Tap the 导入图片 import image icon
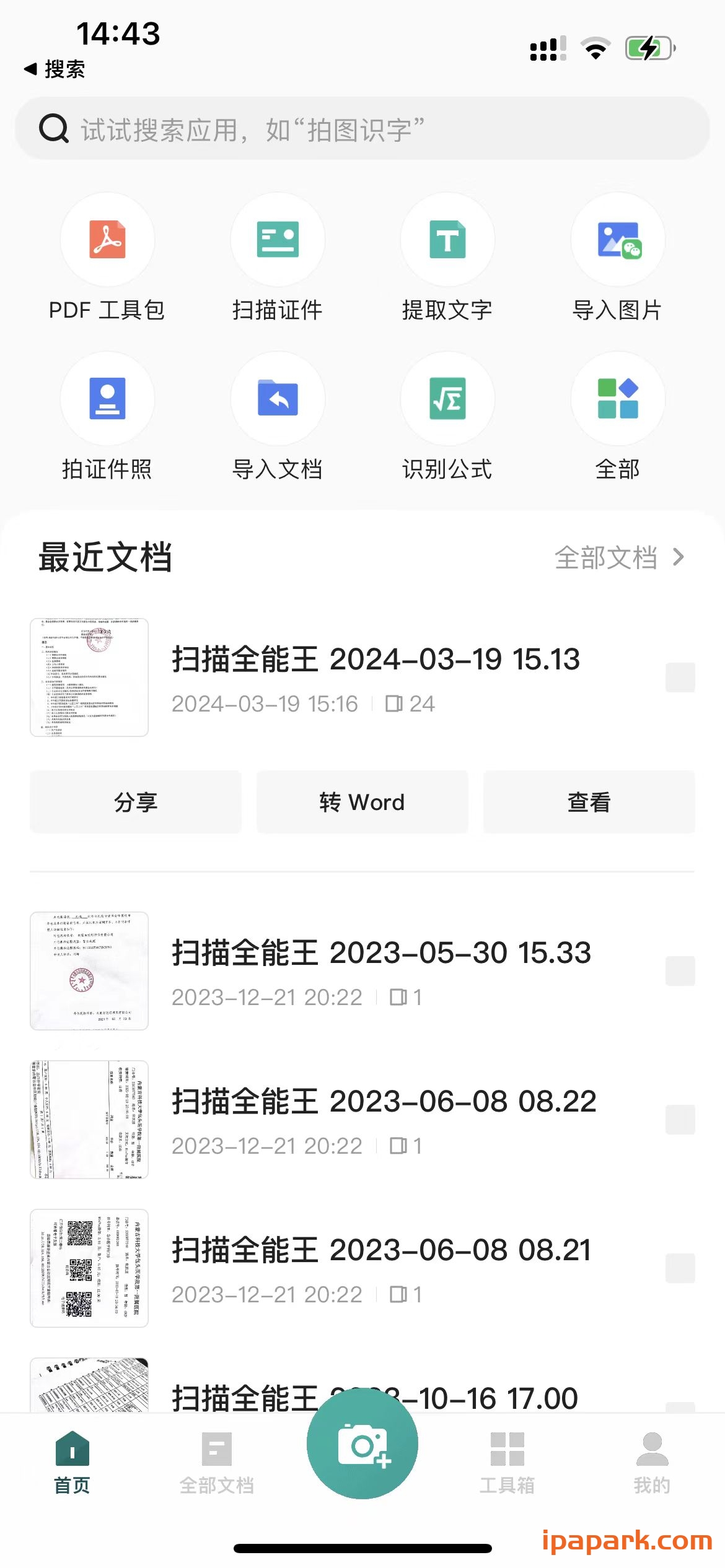Viewport: 725px width, 1568px height. point(618,240)
